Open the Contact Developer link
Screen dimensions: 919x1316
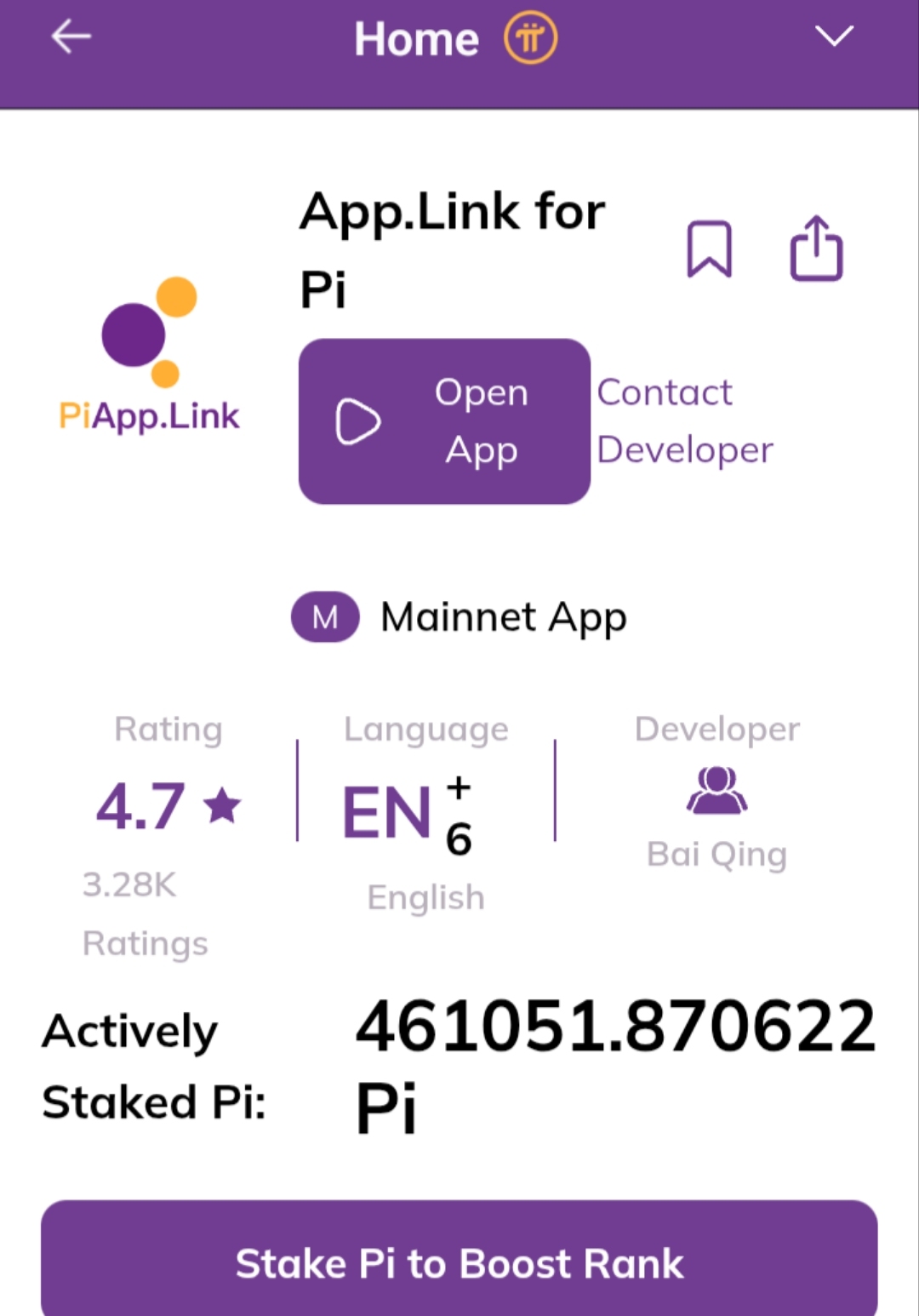click(x=684, y=421)
